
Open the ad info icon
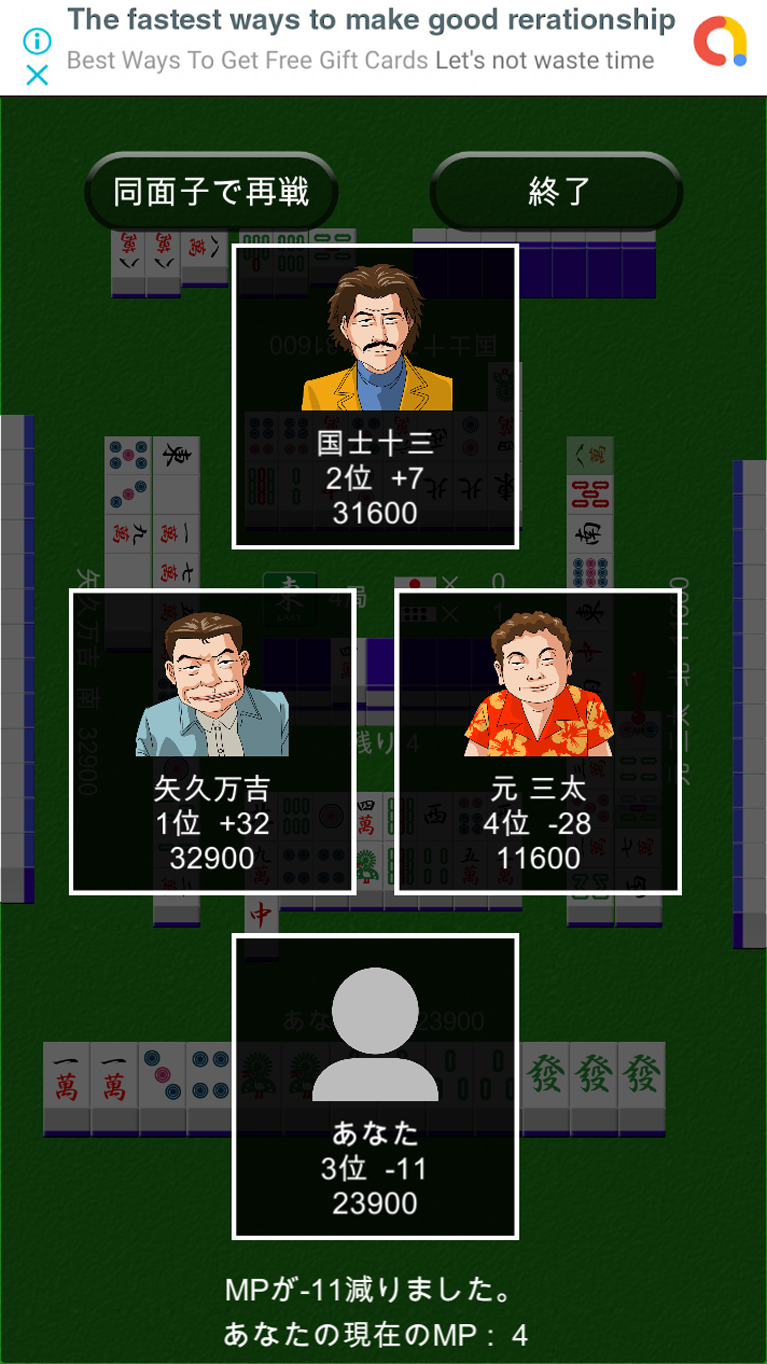37,41
